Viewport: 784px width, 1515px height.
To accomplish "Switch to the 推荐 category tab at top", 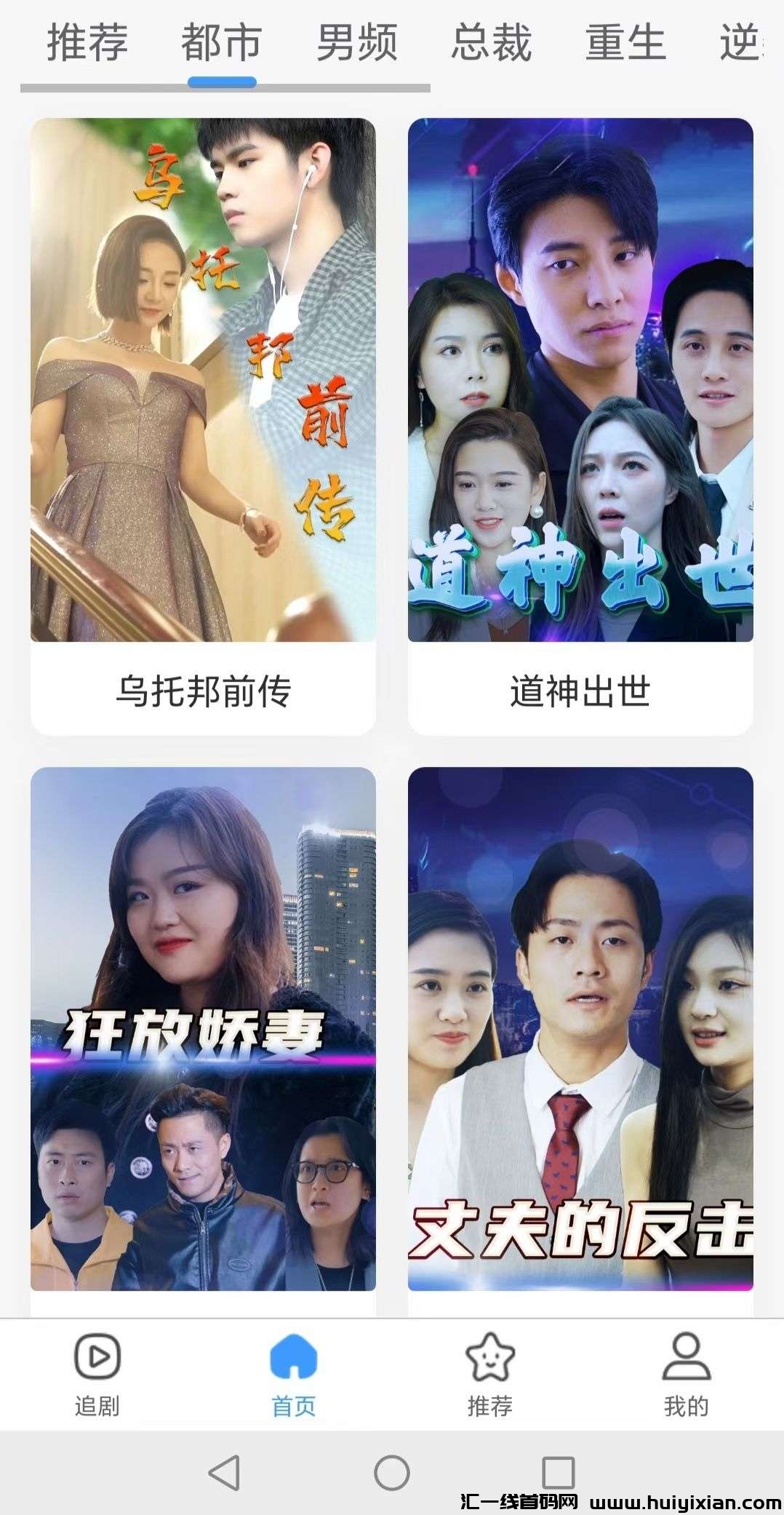I will (87, 42).
